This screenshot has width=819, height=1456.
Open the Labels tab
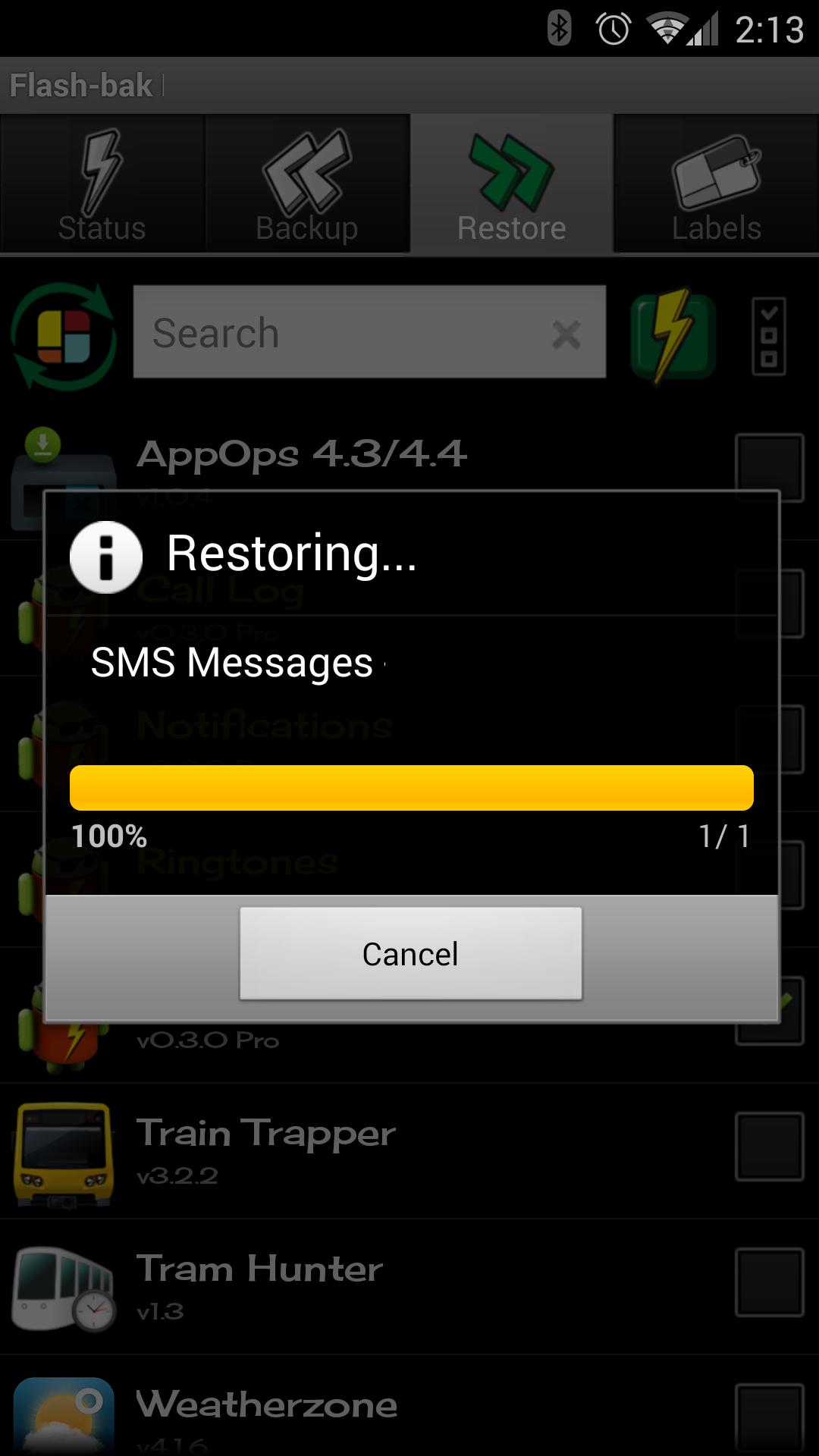716,184
